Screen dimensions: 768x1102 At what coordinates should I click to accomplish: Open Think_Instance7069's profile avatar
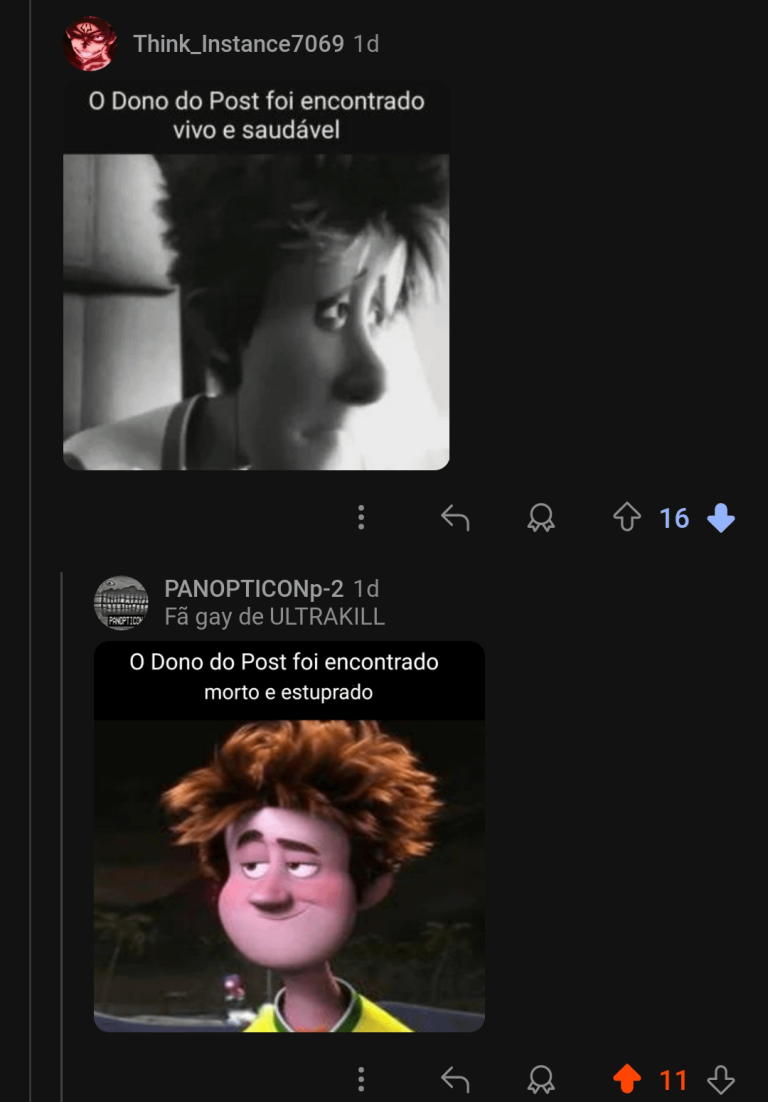click(91, 44)
